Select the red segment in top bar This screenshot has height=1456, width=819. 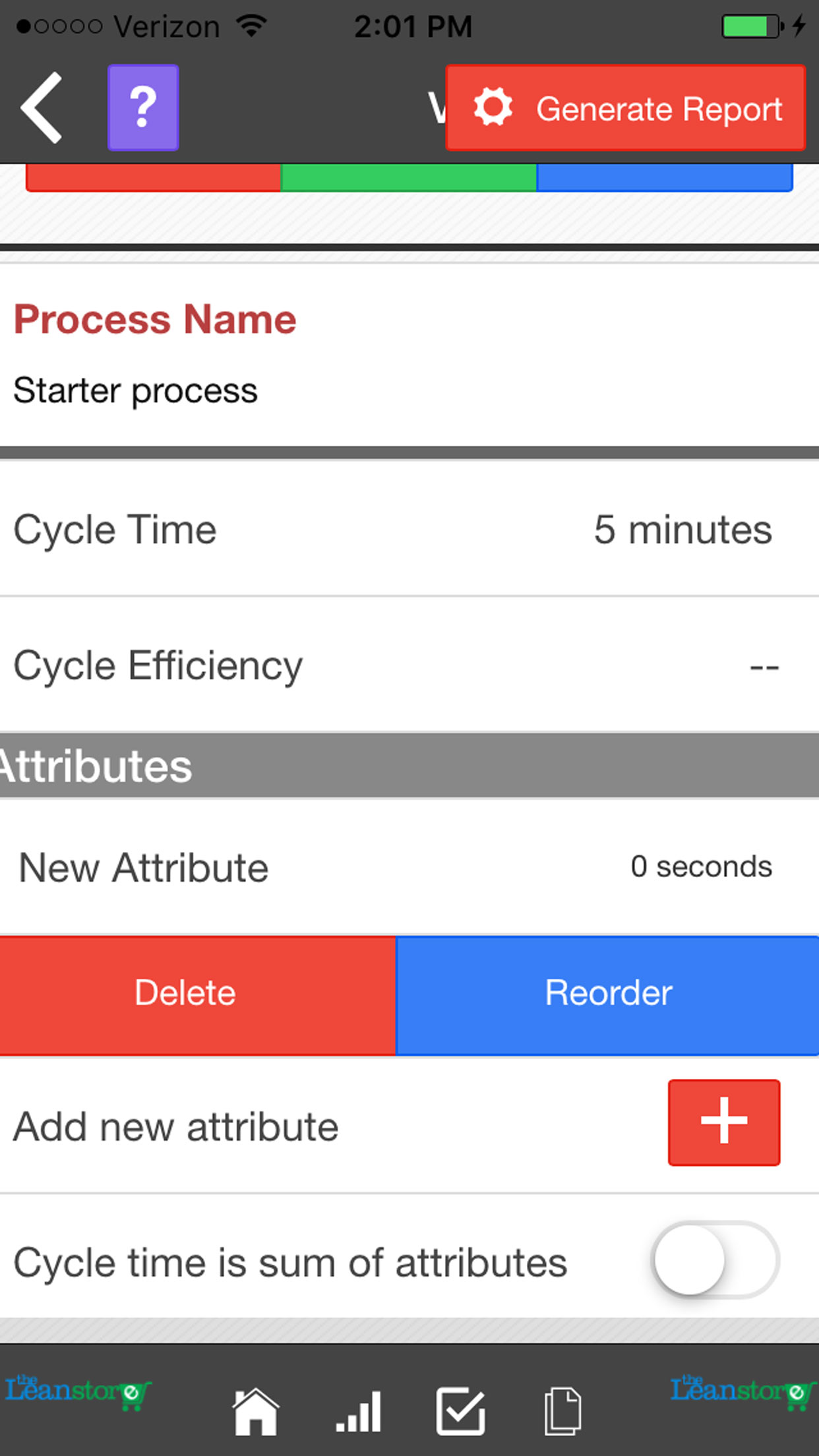click(x=153, y=177)
